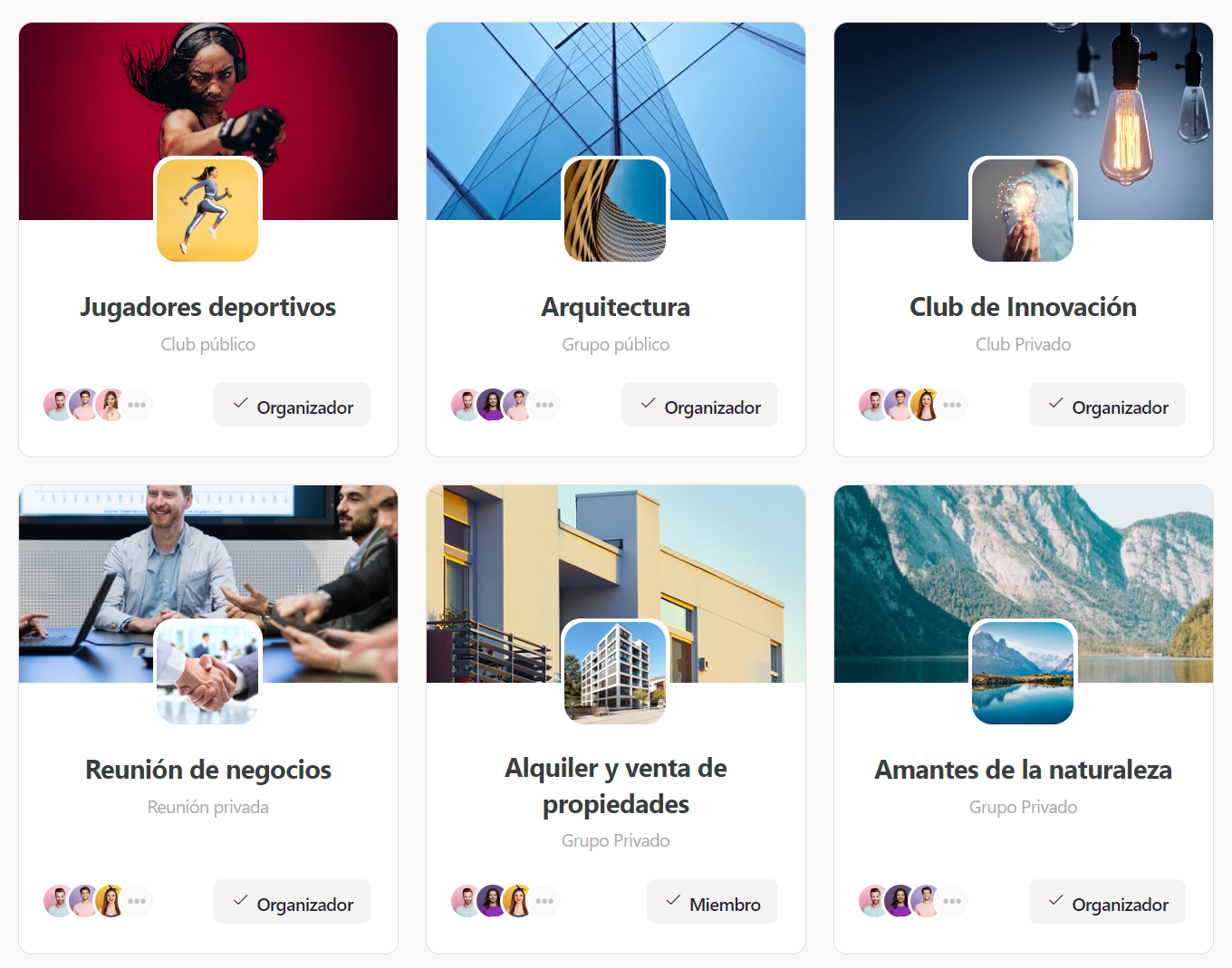Show more members of Club de Innovación
This screenshot has width=1232, height=968.
(x=952, y=405)
